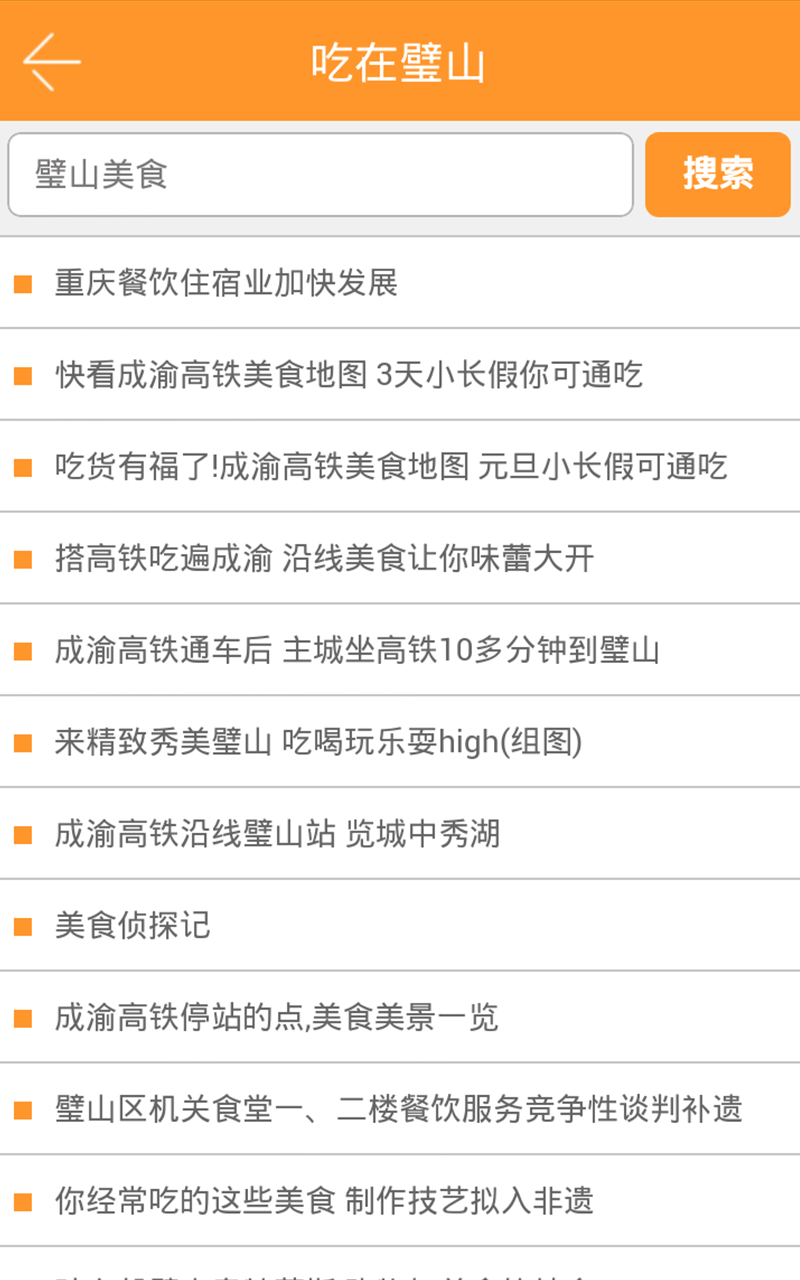Focus the 璧山美食 search field
Viewport: 800px width, 1280px height.
tap(320, 175)
